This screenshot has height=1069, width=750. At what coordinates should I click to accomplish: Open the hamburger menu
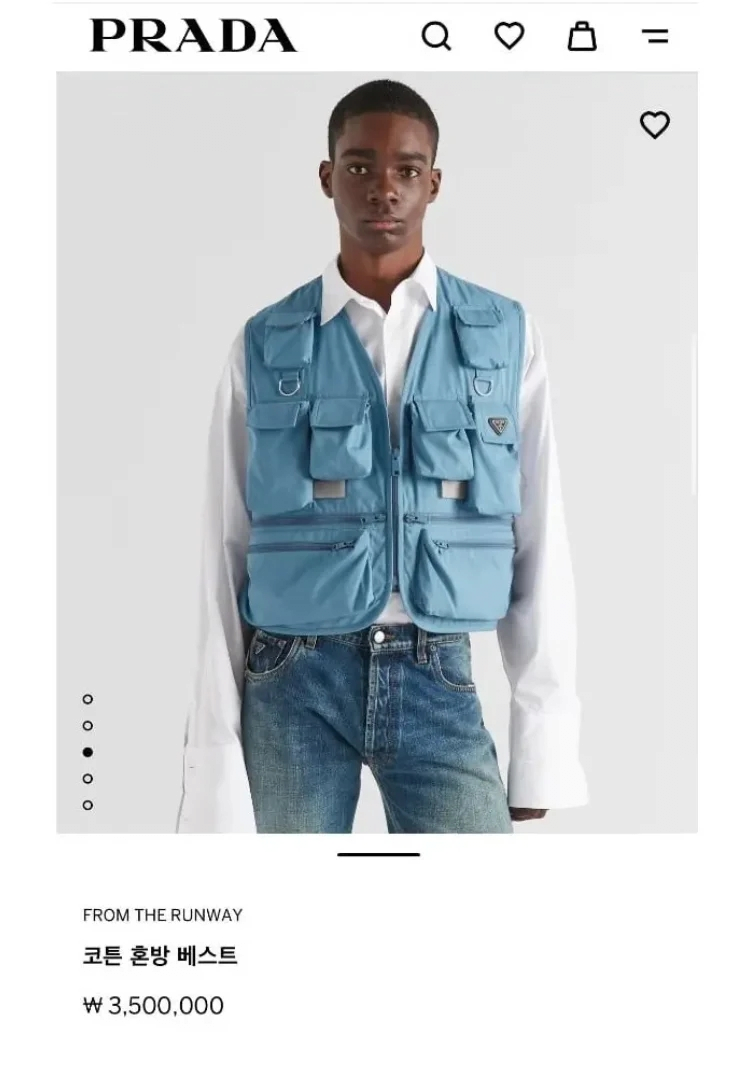pyautogui.click(x=655, y=37)
